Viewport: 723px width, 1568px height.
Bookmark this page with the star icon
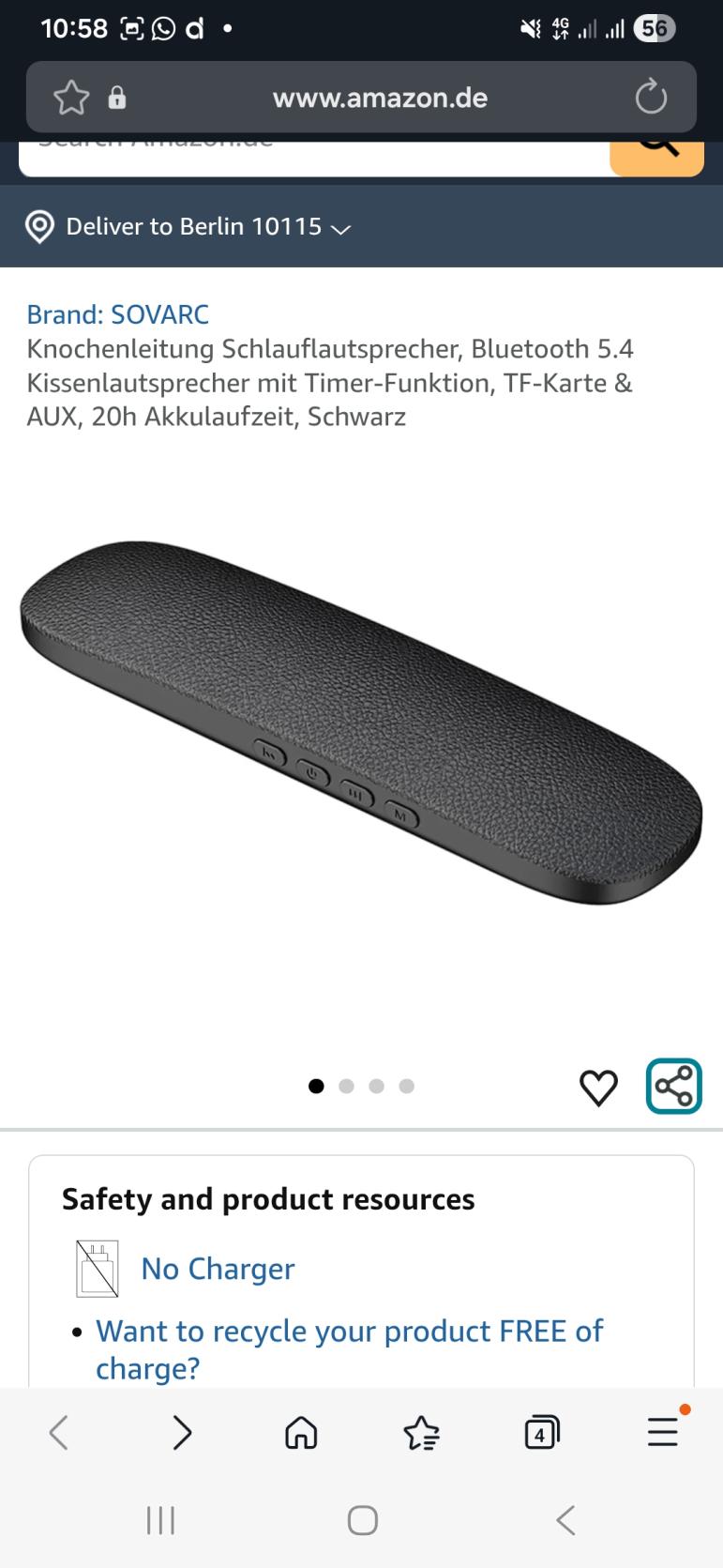click(x=71, y=98)
